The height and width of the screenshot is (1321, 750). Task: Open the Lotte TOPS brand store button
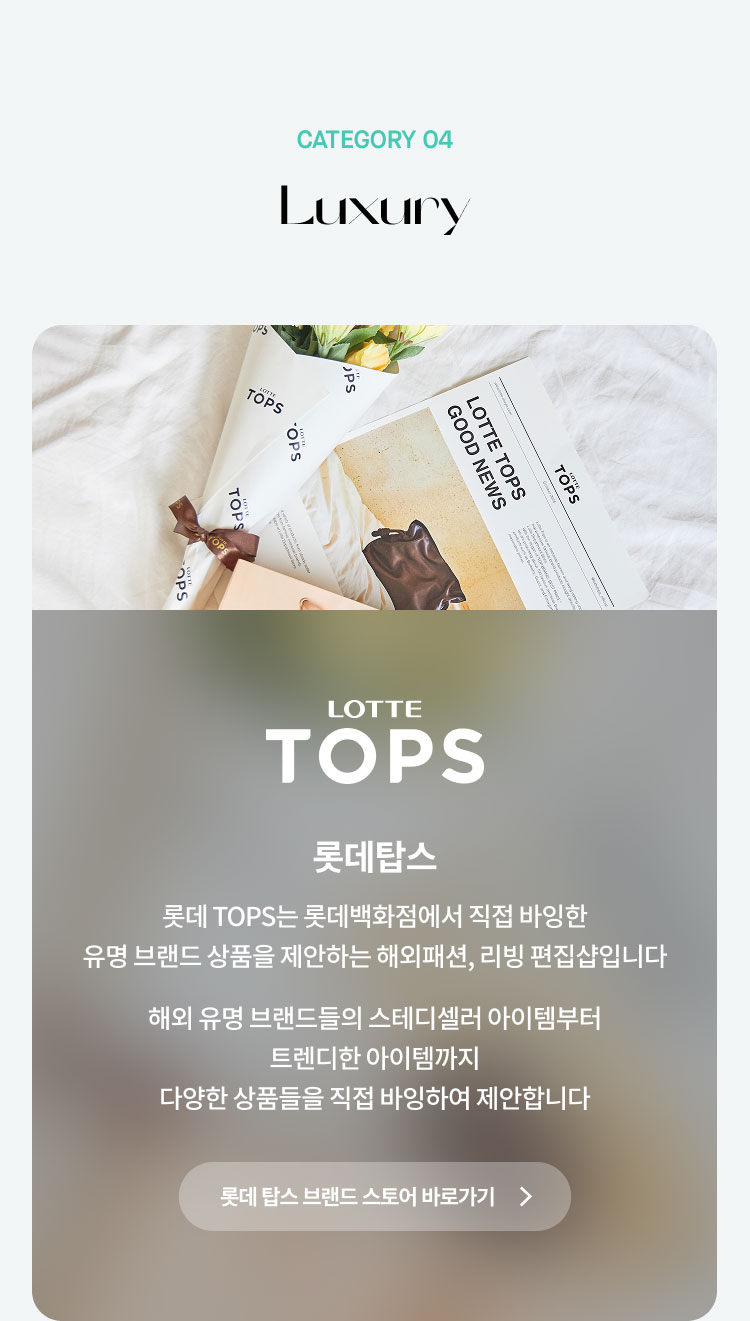pyautogui.click(x=374, y=1196)
